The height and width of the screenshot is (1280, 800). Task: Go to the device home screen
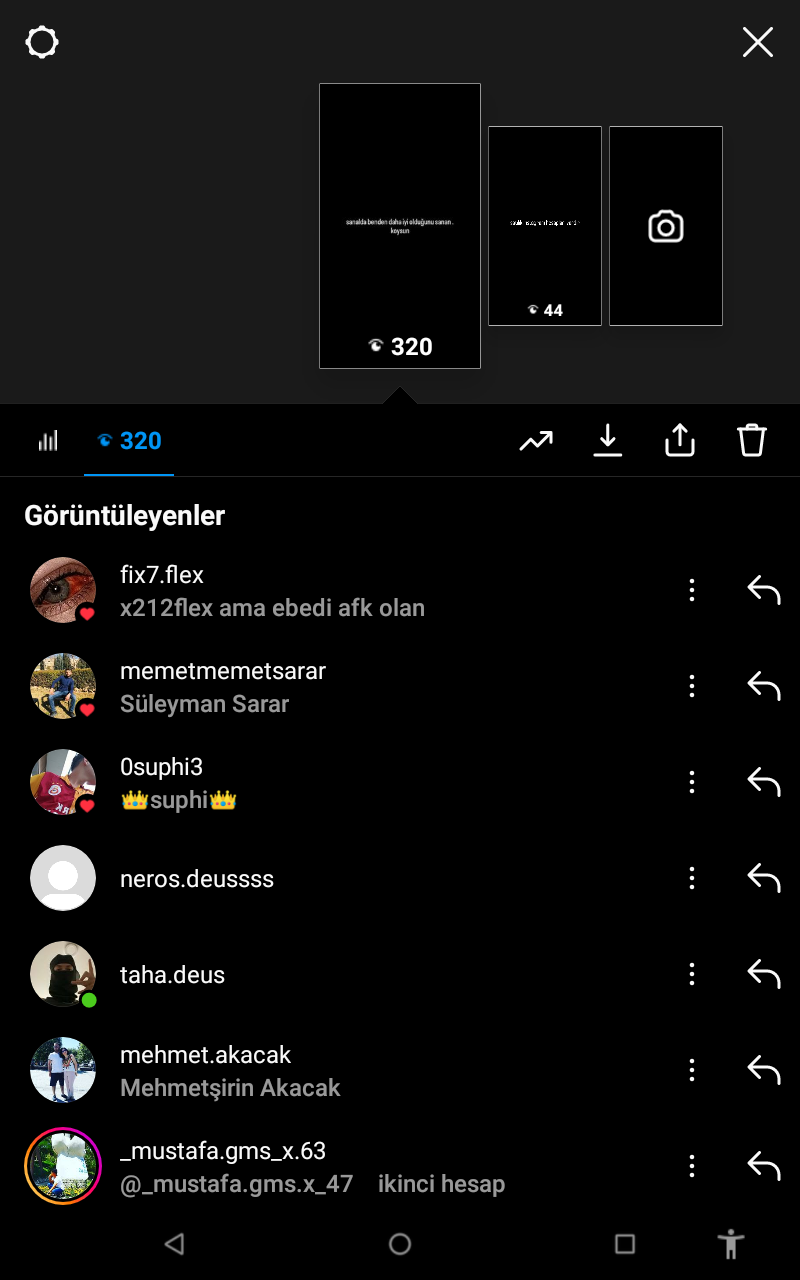click(400, 1244)
